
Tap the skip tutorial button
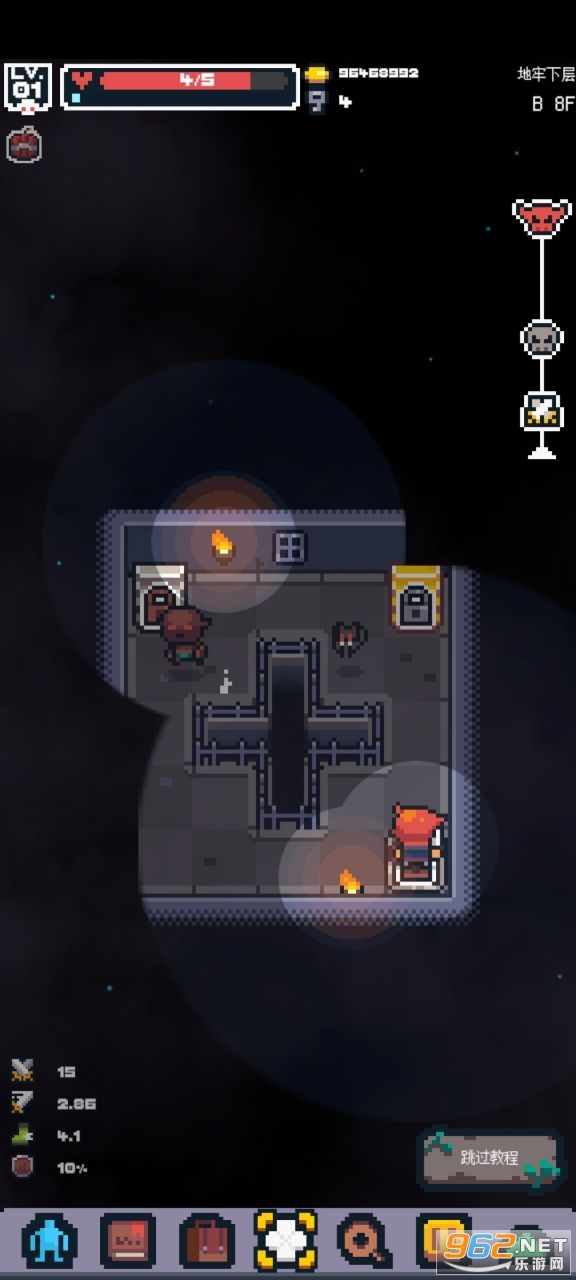490,1158
